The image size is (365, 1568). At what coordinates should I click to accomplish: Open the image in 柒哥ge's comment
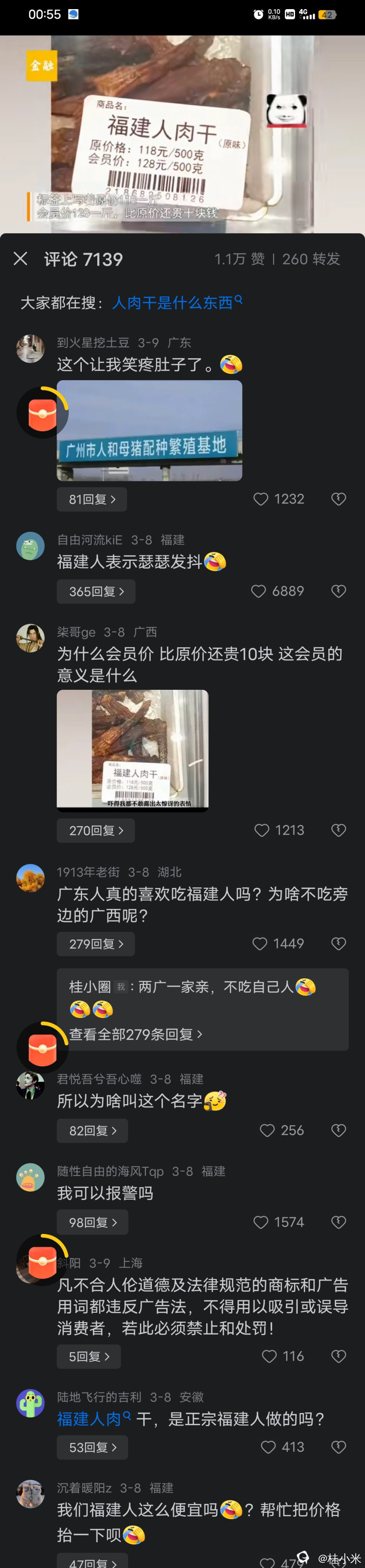coord(132,750)
